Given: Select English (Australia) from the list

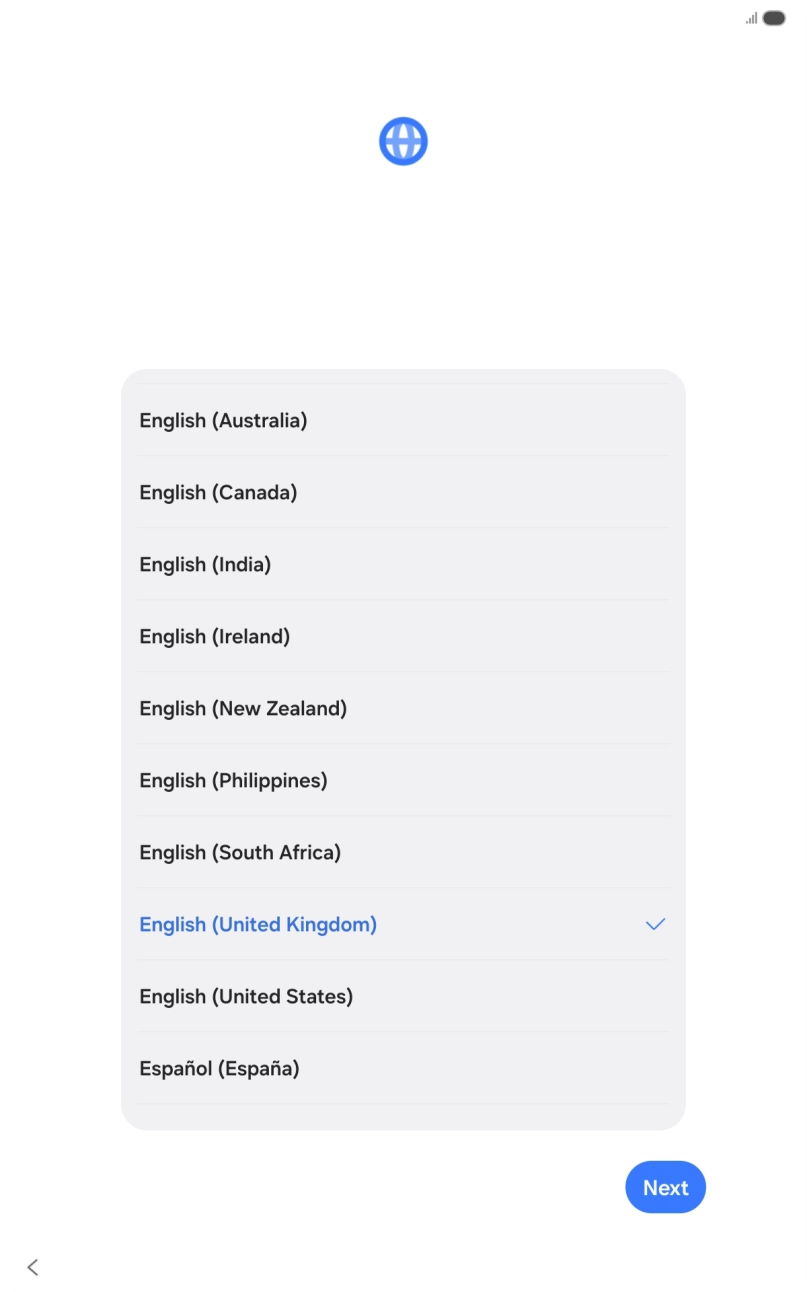Looking at the screenshot, I should 222,420.
